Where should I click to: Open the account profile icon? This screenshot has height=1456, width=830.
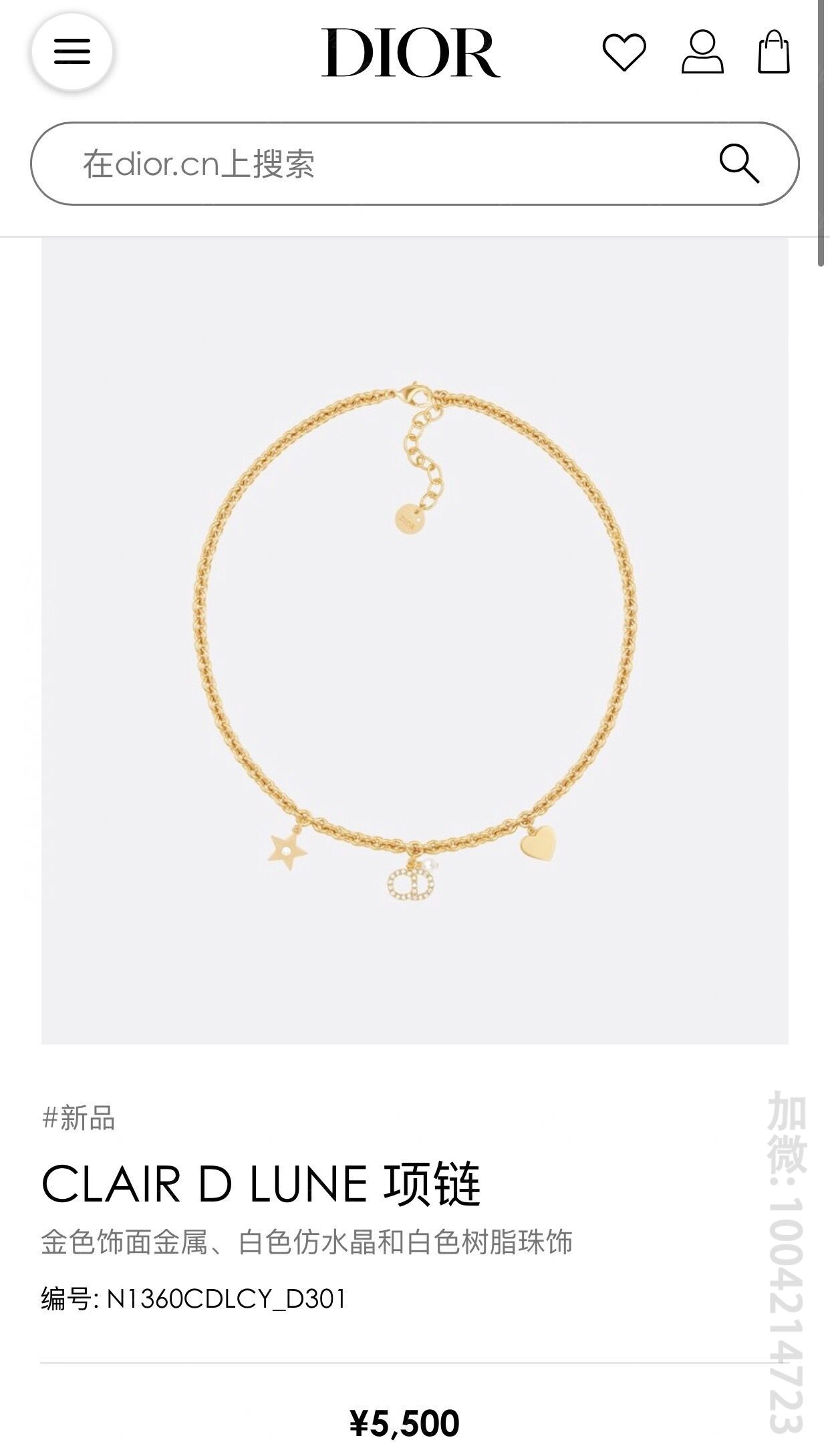[702, 52]
